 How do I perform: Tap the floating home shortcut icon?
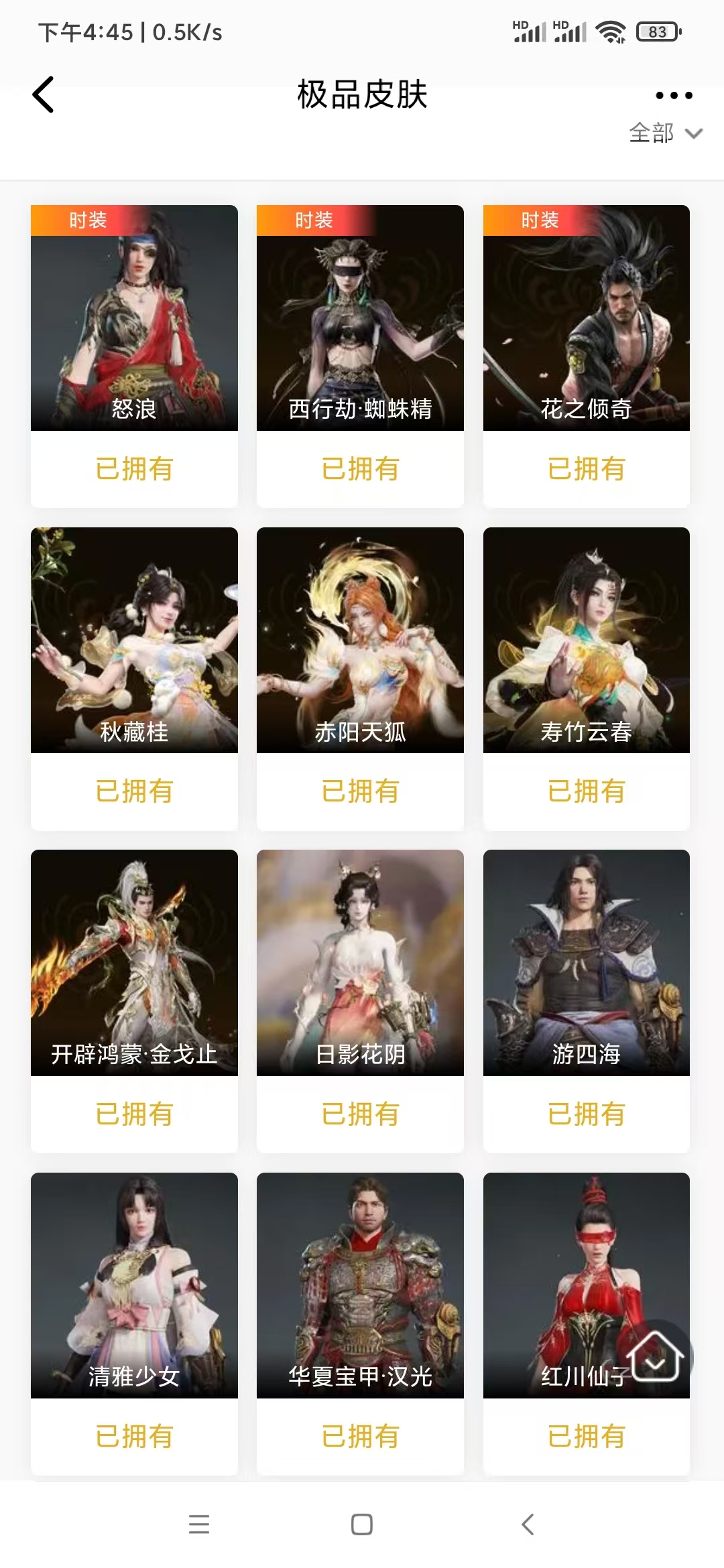click(x=656, y=1357)
